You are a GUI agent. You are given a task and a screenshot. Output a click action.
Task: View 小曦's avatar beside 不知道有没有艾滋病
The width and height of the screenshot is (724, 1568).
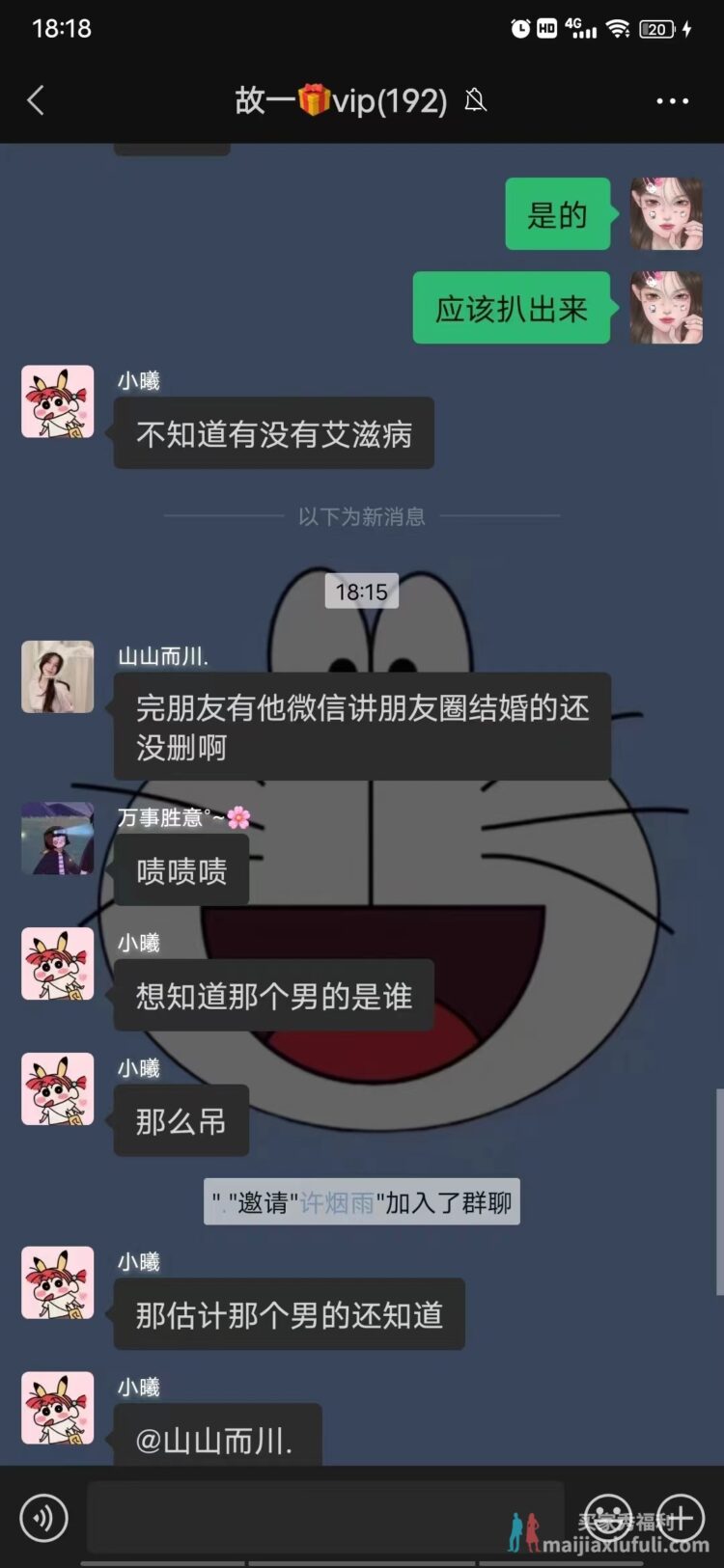pyautogui.click(x=58, y=401)
